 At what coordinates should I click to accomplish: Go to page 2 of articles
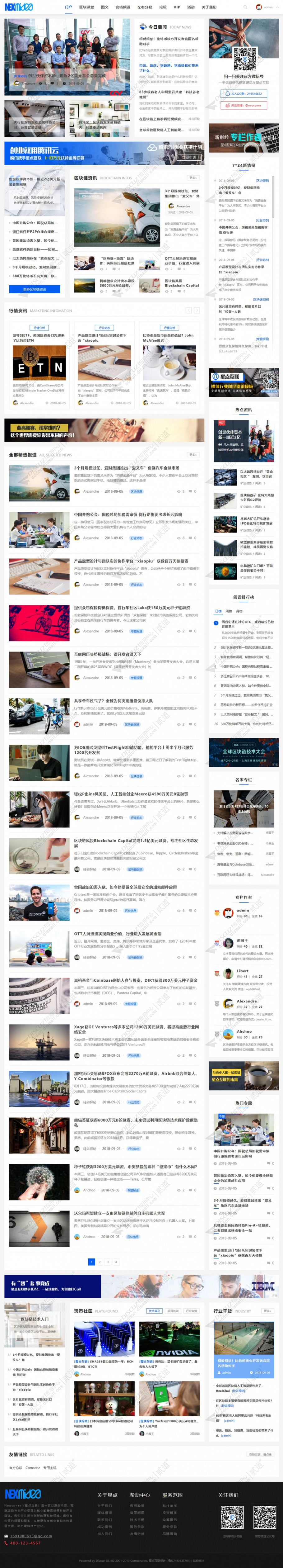click(x=100, y=1262)
